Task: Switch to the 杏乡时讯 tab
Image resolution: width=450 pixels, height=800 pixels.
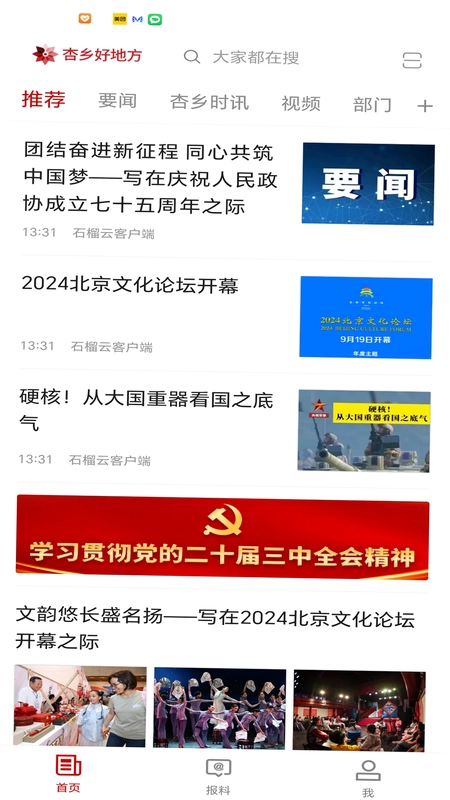Action: [x=209, y=102]
